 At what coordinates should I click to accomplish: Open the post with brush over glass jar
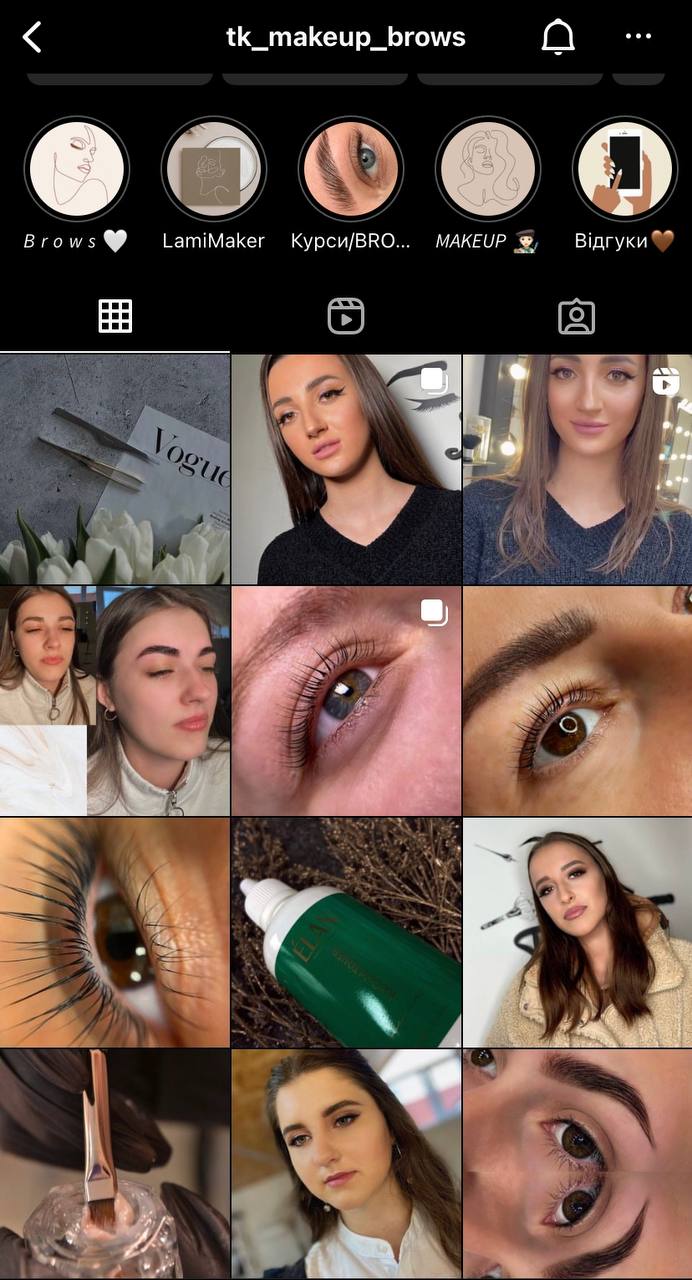coord(114,1164)
